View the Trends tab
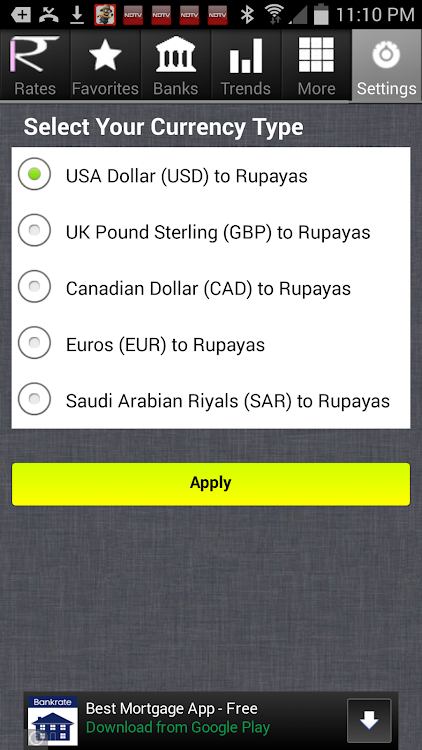 246,65
